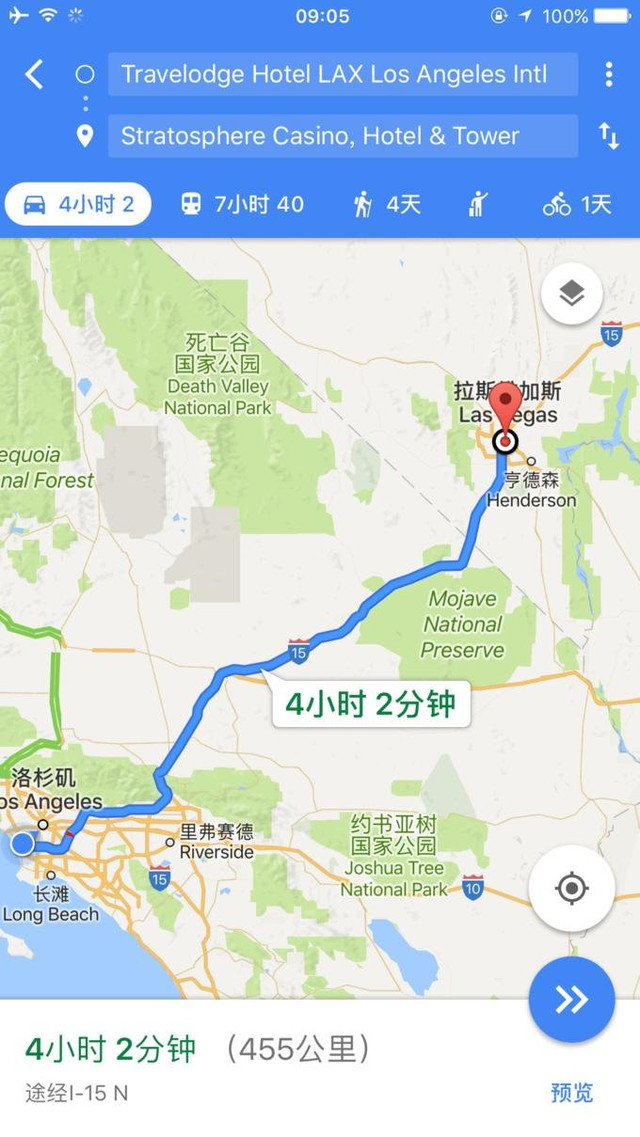
Task: Go back from the directions screen
Action: (35, 75)
